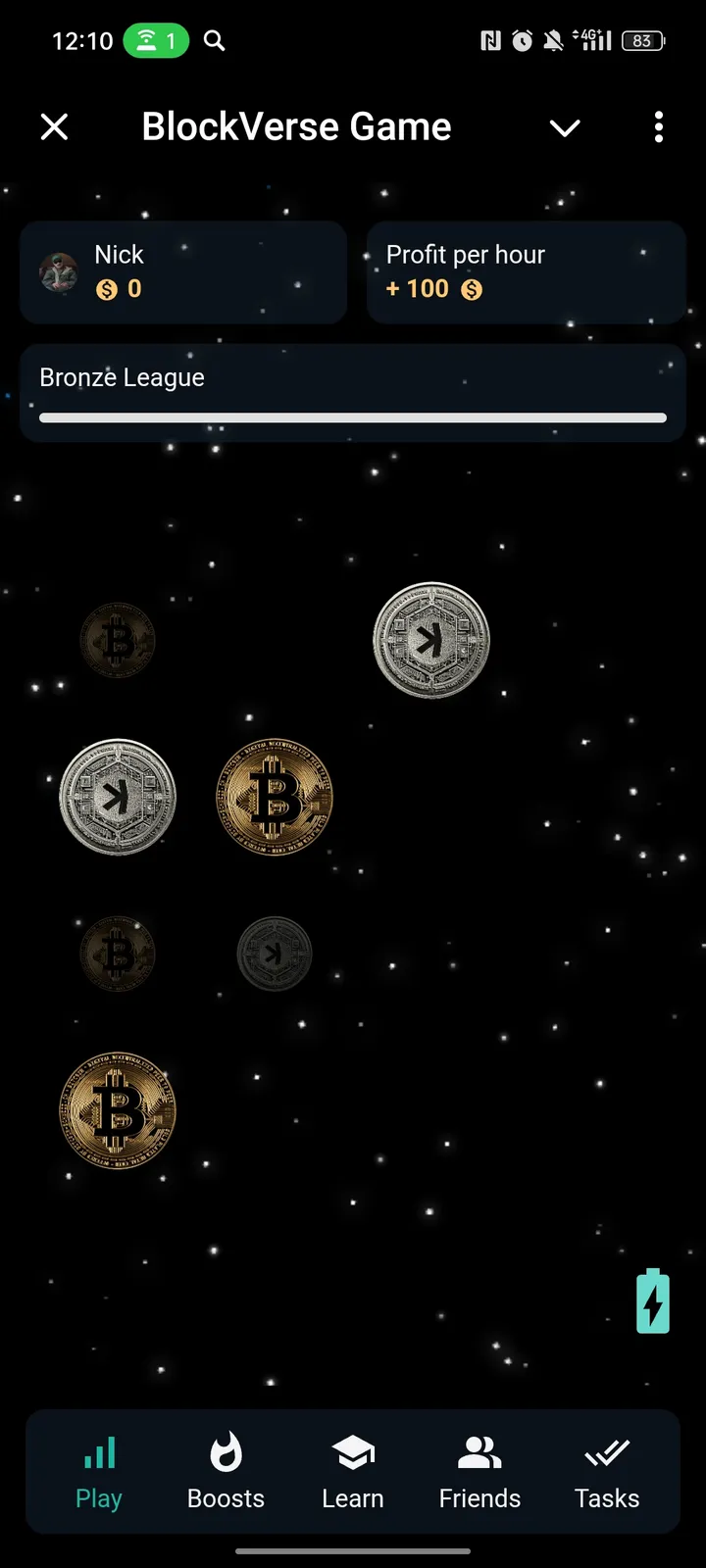706x1568 pixels.
Task: Collapse the mini app with the chevron
Action: tap(565, 127)
